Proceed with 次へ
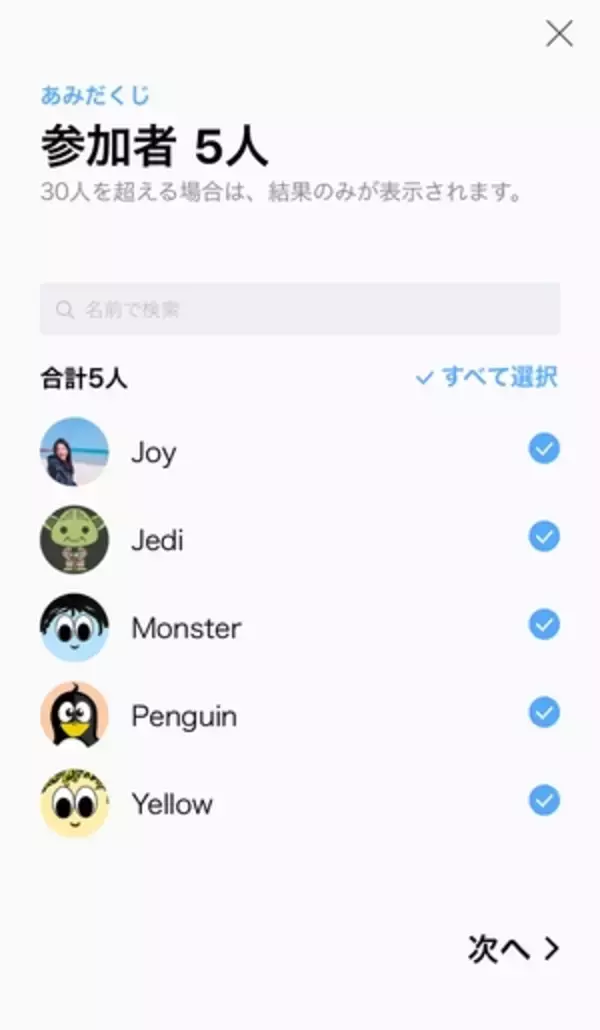 tap(513, 949)
